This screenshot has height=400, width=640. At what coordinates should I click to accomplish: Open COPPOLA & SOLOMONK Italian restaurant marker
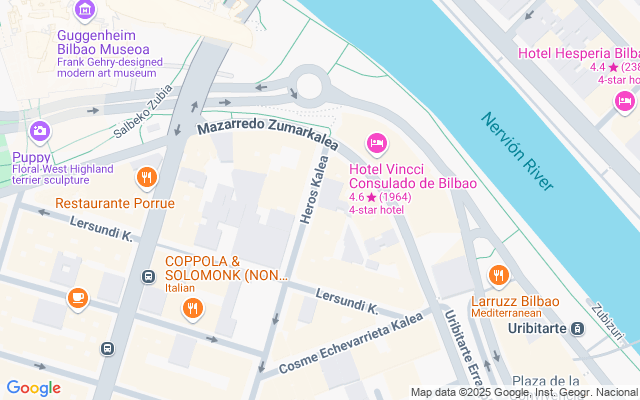[x=191, y=309]
